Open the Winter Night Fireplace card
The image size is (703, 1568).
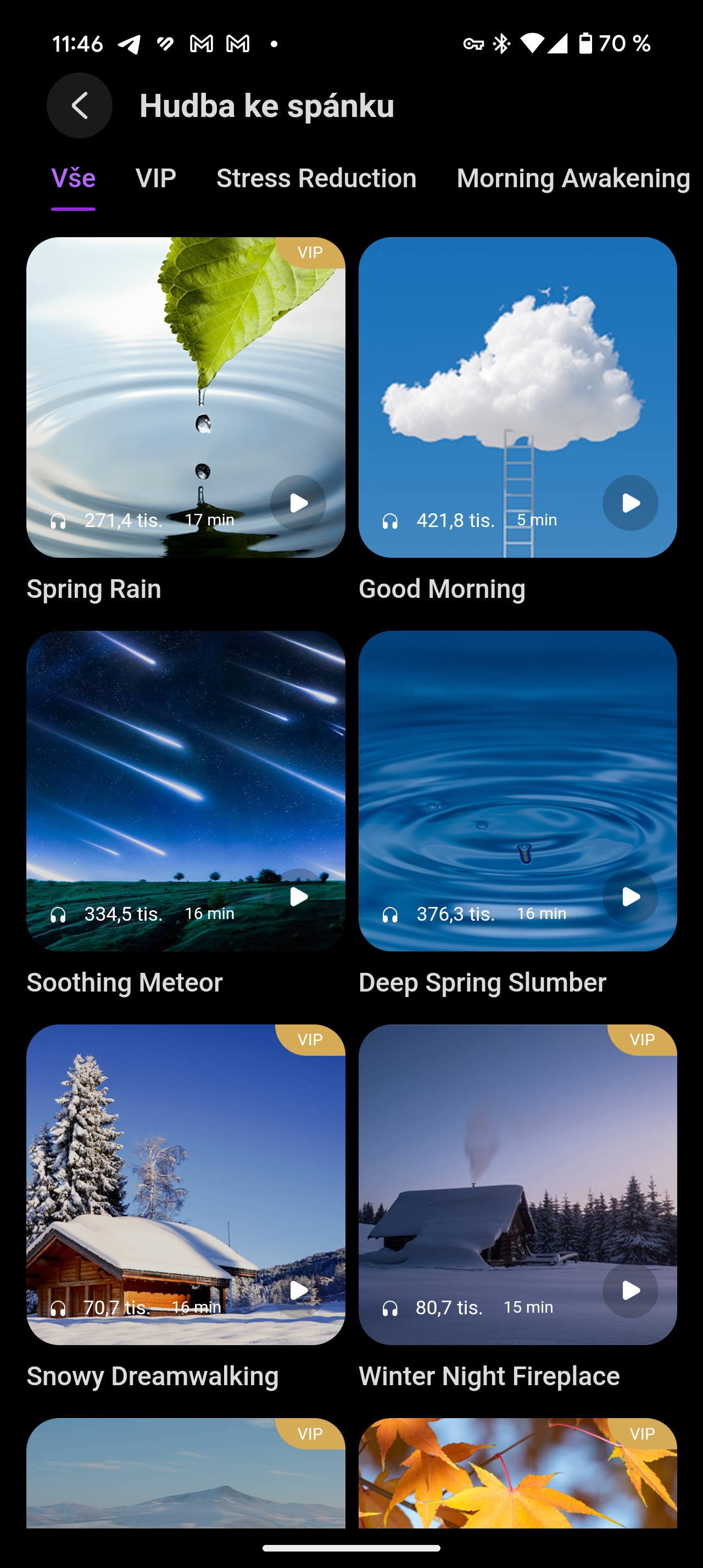point(487,1157)
